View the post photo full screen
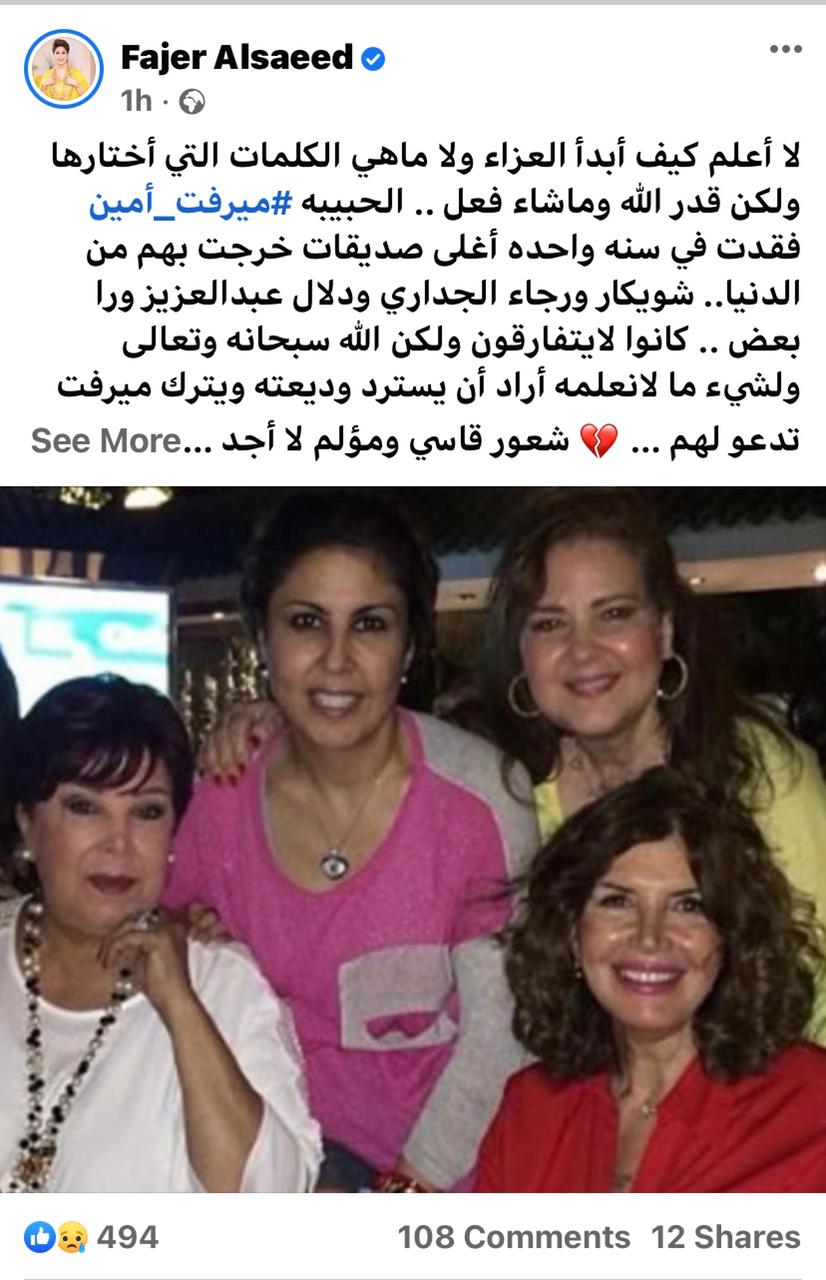Screen dimensions: 826x1280 (x=413, y=838)
